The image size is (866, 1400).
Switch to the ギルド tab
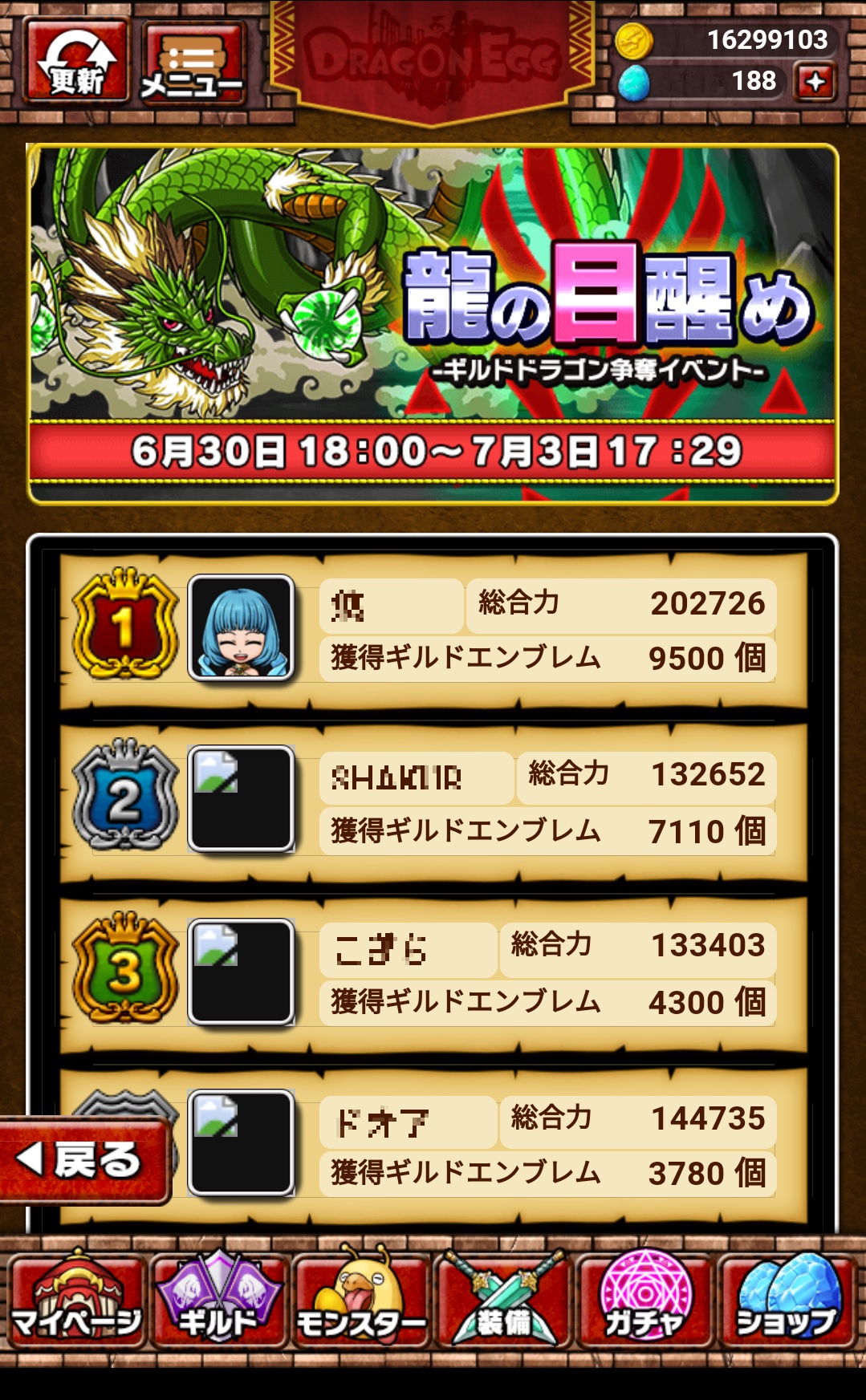[218, 1301]
